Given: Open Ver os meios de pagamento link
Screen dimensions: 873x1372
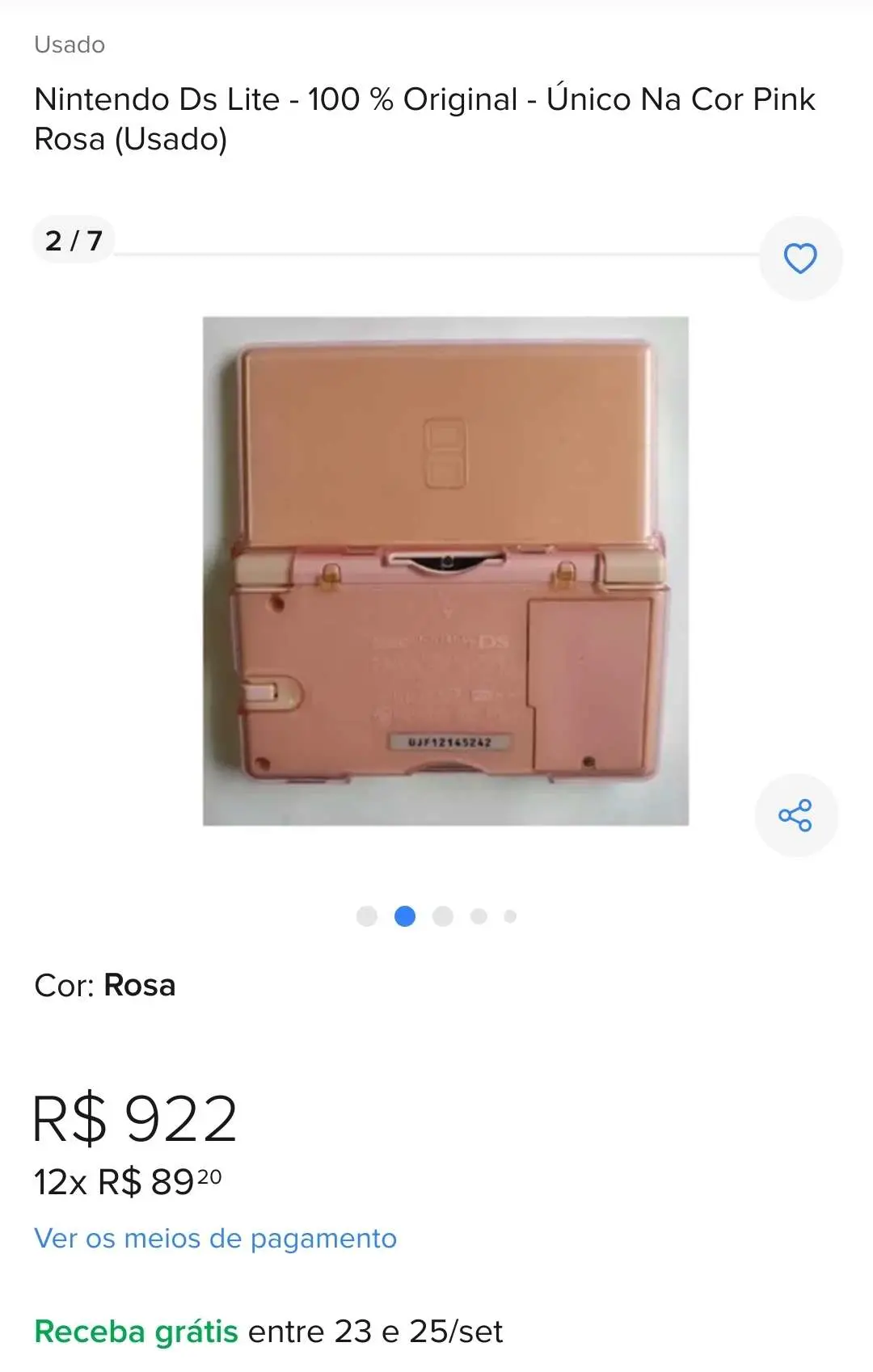Looking at the screenshot, I should click(x=215, y=1238).
